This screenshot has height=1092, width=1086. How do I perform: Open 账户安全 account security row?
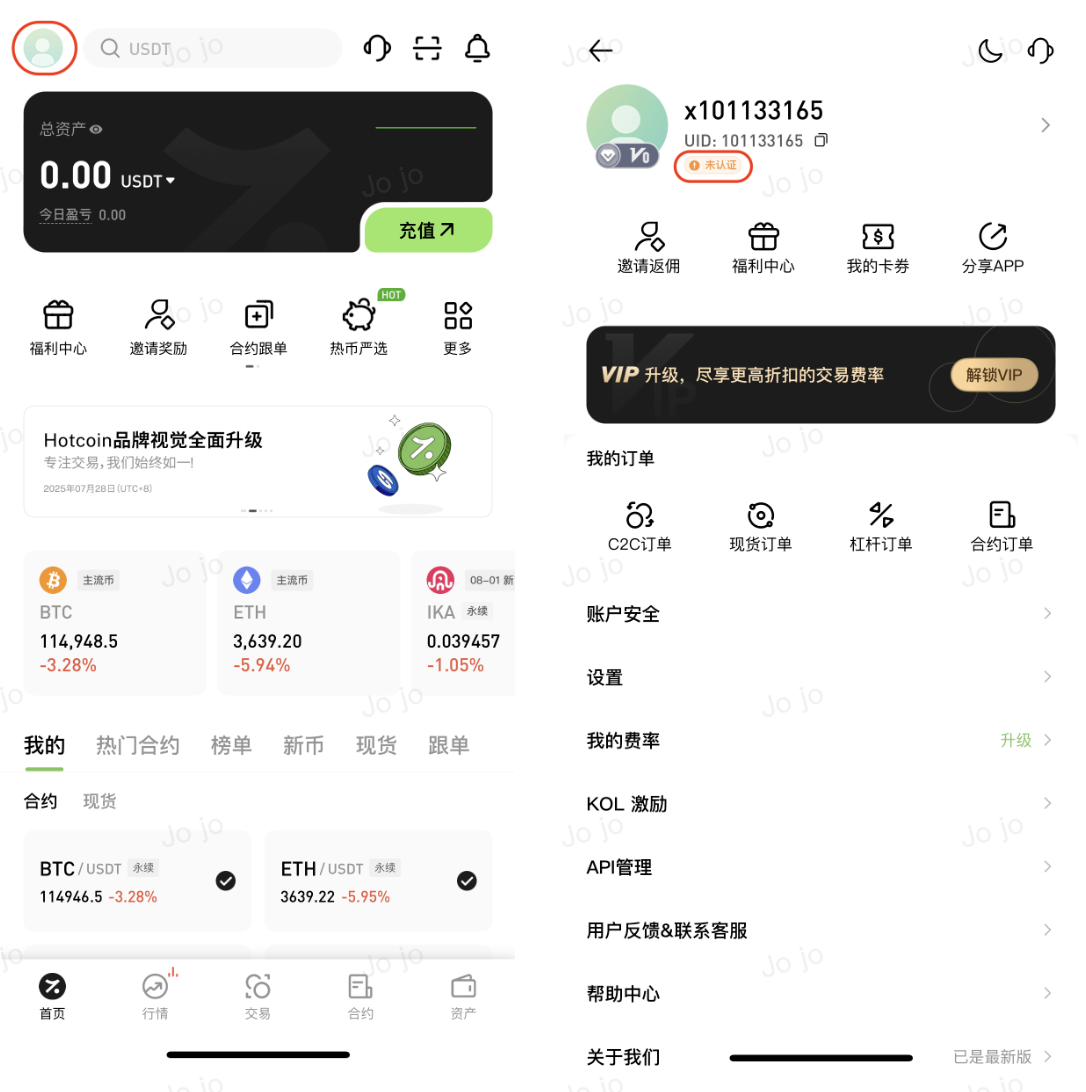pos(820,613)
